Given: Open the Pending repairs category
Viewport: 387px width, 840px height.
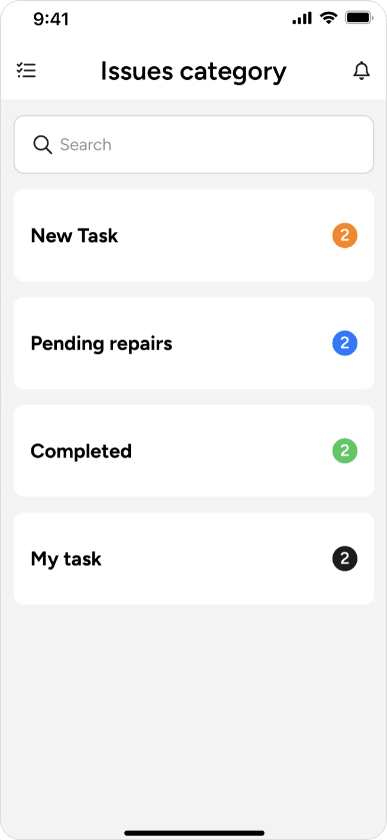Looking at the screenshot, I should [194, 343].
